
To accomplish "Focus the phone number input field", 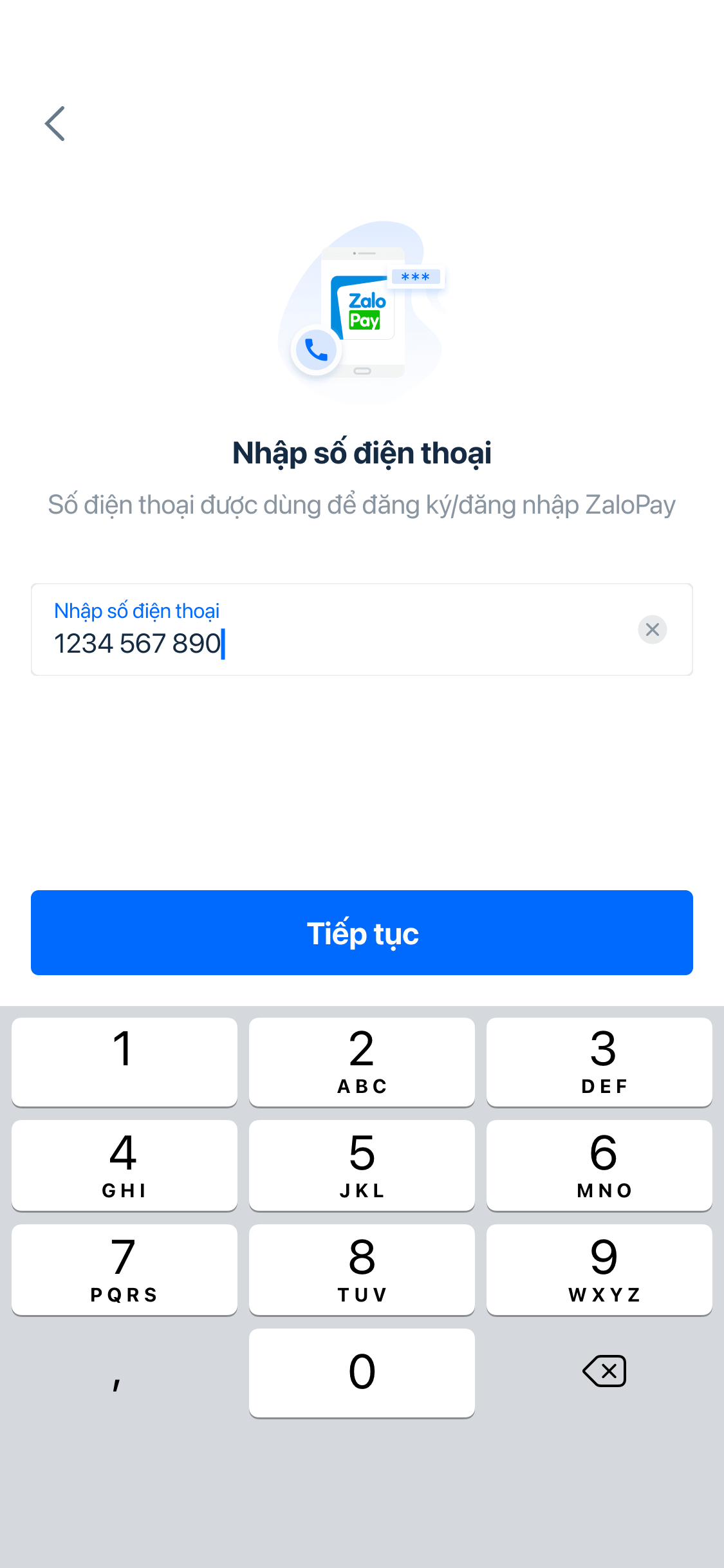I will tap(335, 637).
